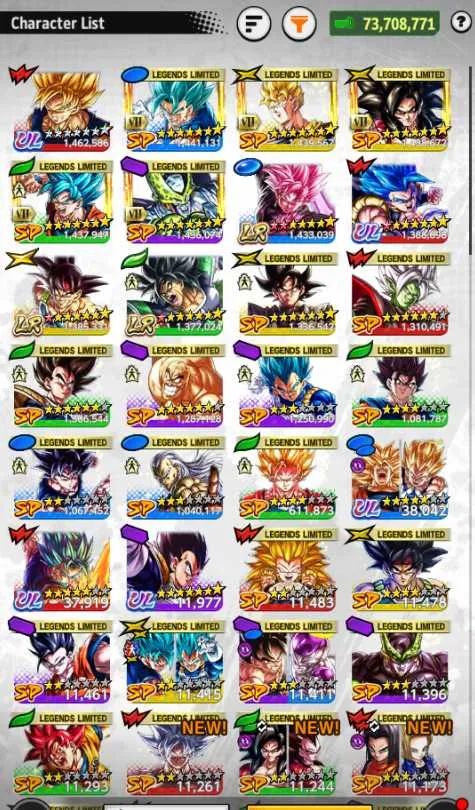The image size is (475, 810).
Task: Open the question mark help
Action: click(x=461, y=23)
